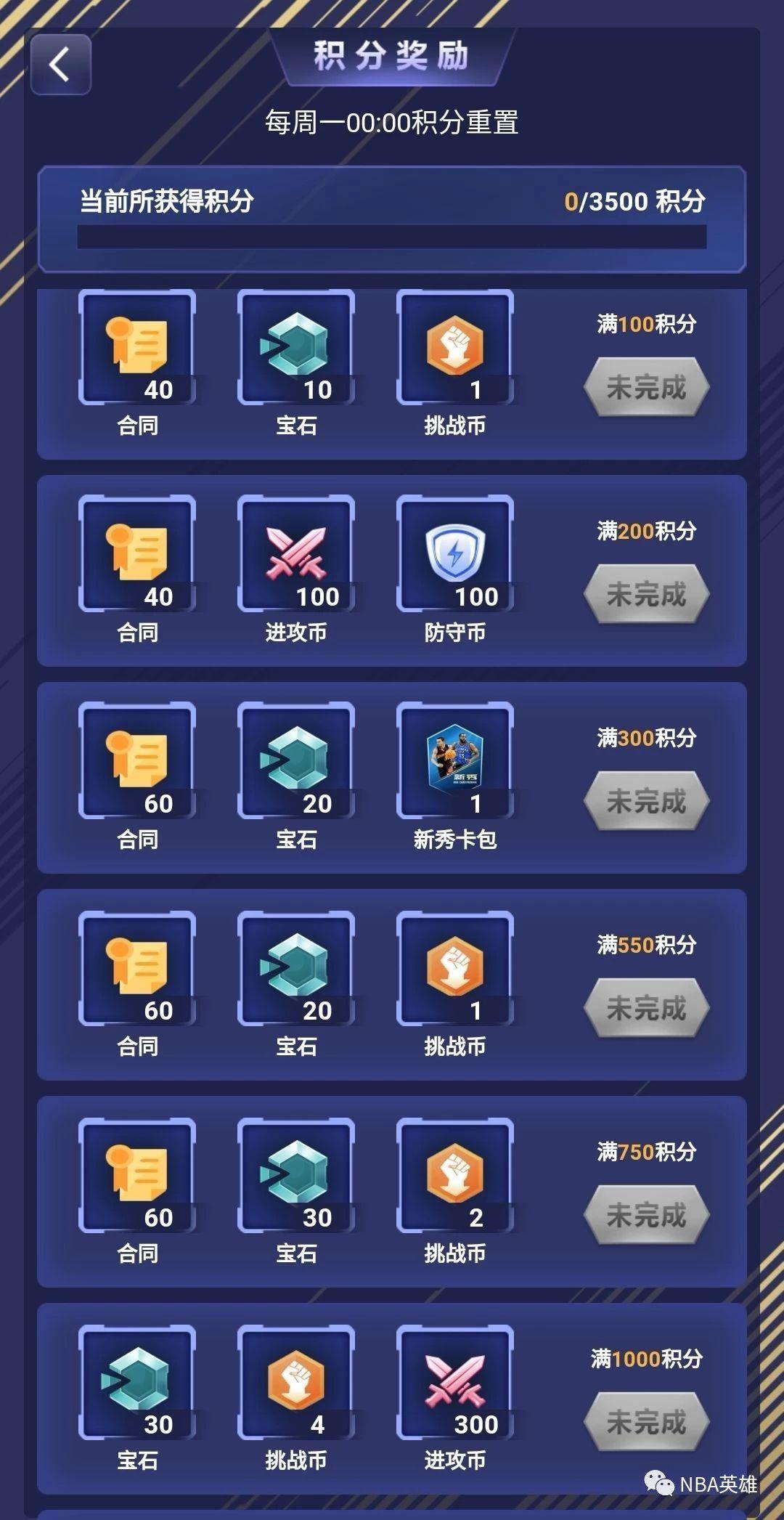Viewport: 784px width, 1520px height.
Task: Select the 防守币 shield icon in 200-point row
Action: 454,556
